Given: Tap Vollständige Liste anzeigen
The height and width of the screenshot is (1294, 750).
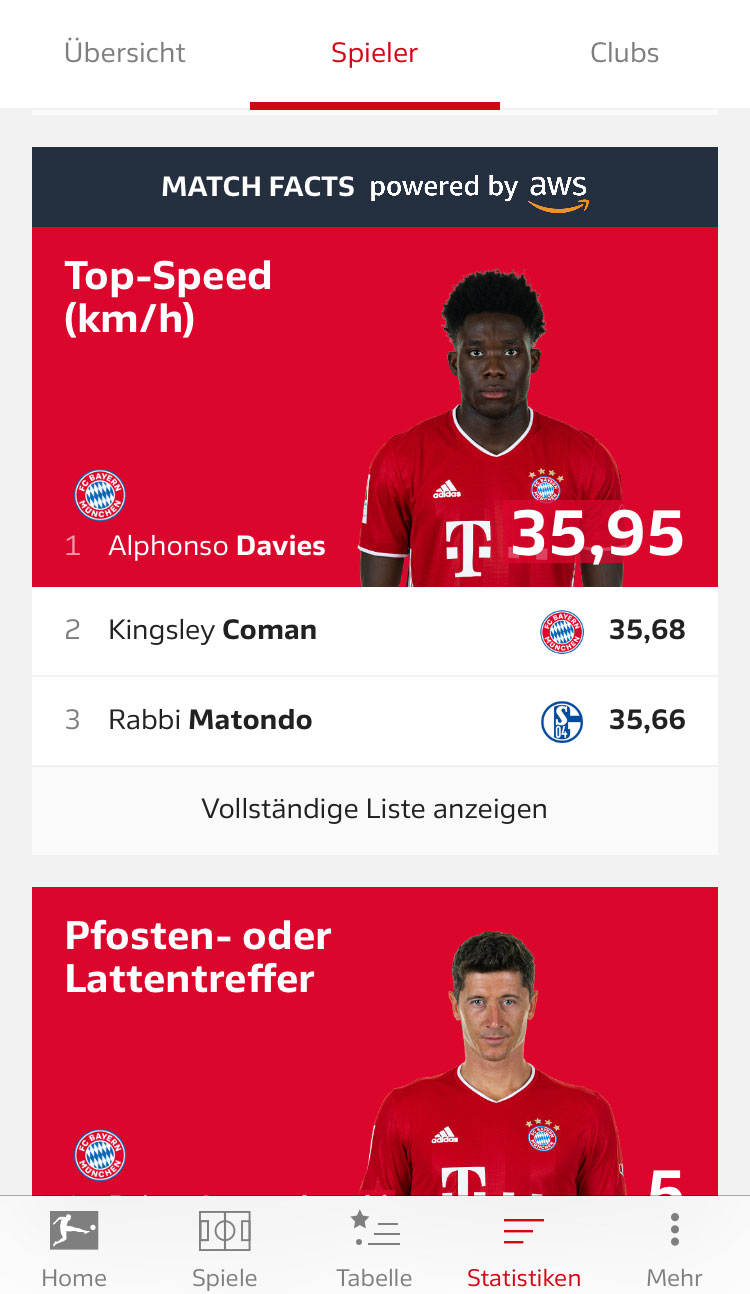Looking at the screenshot, I should click(x=375, y=810).
